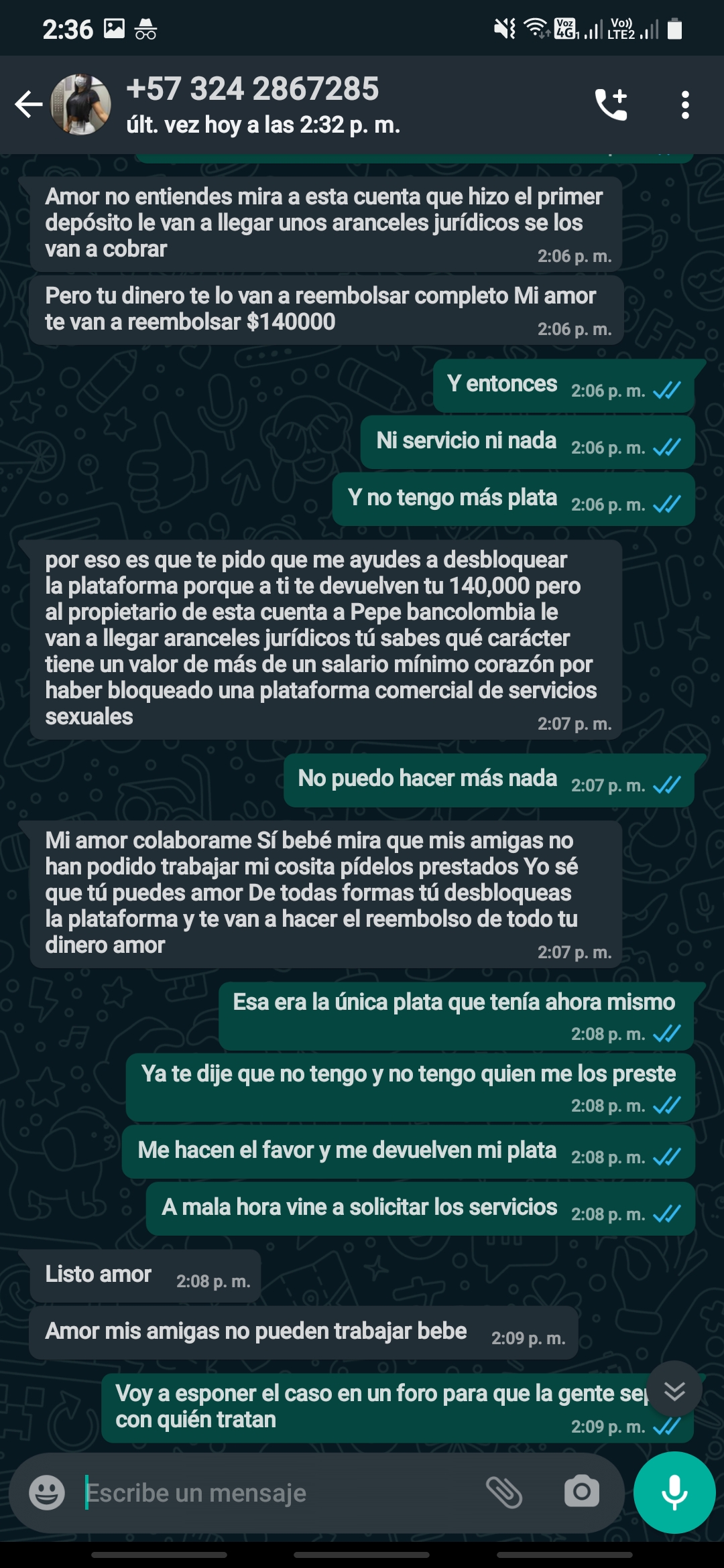
Task: Open the three-dot overflow menu
Action: [684, 105]
